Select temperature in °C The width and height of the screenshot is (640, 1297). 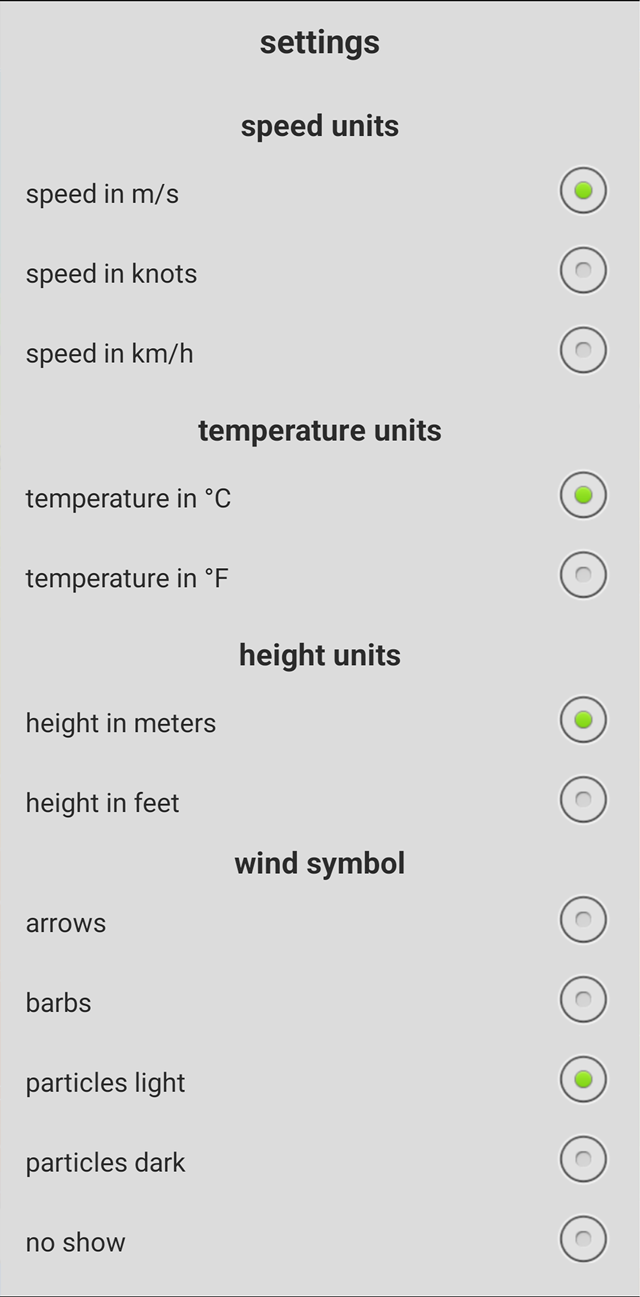point(583,495)
